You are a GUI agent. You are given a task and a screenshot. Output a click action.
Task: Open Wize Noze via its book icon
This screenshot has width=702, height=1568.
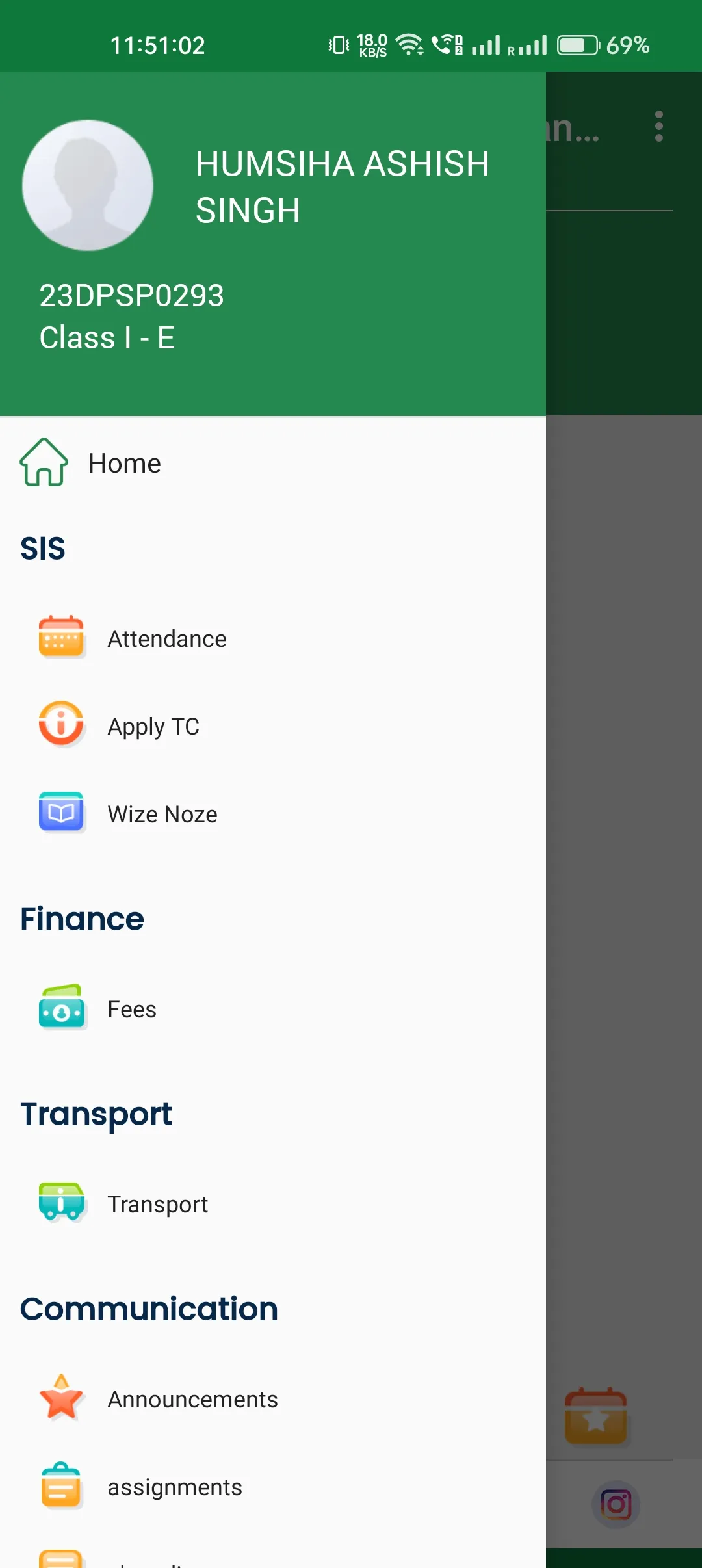pos(62,813)
